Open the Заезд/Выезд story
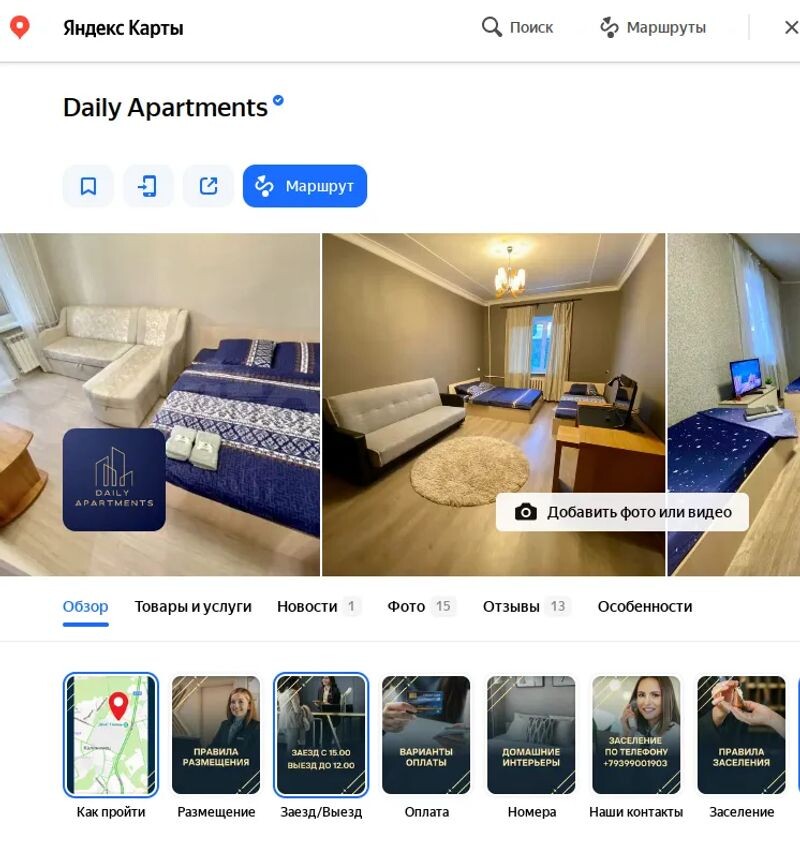This screenshot has height=841, width=800. point(321,735)
